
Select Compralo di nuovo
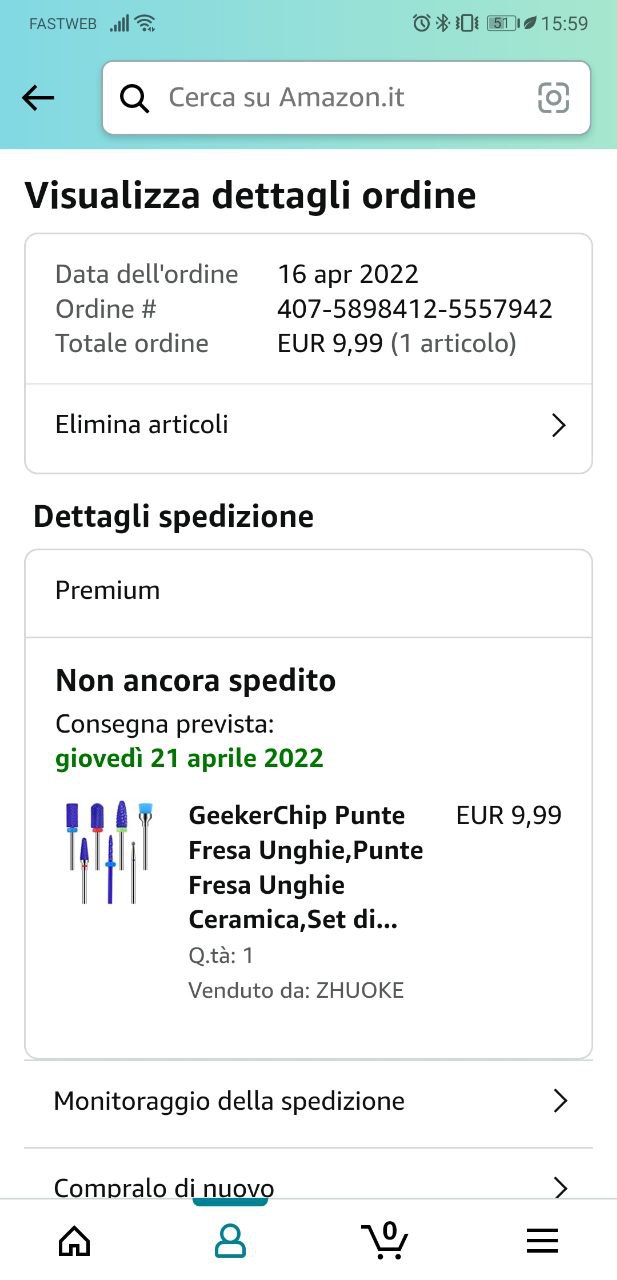[308, 1186]
